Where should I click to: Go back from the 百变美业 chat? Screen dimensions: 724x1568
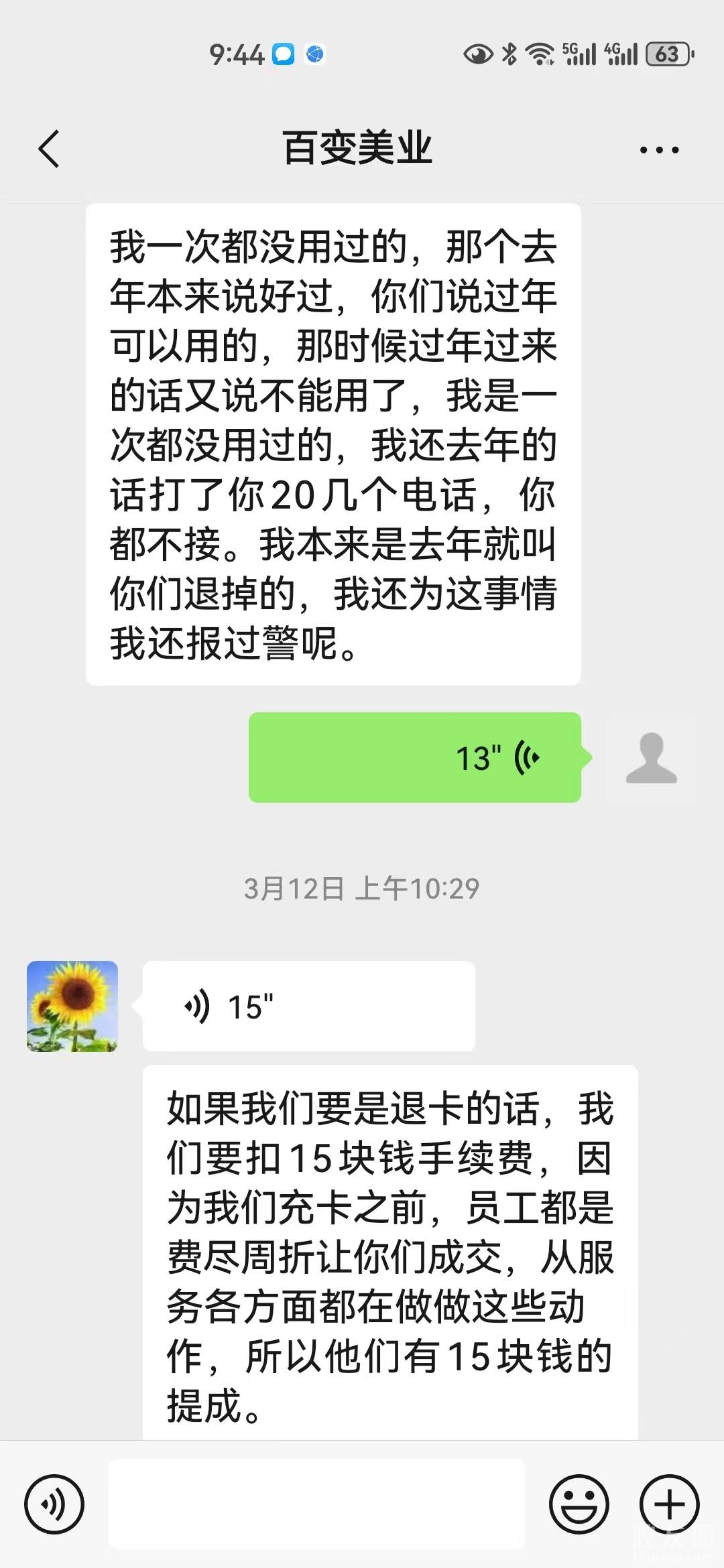click(49, 149)
